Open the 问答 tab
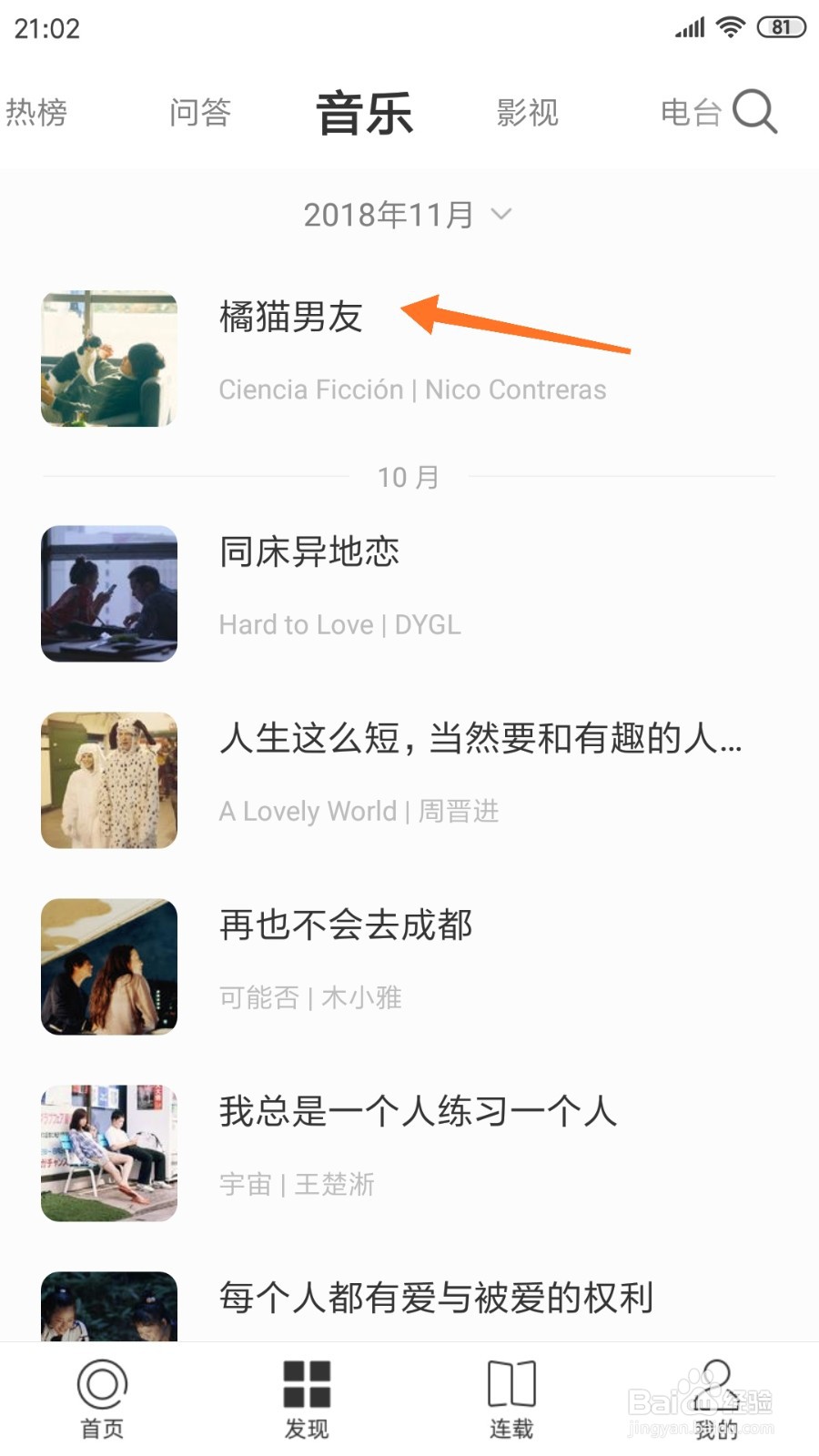This screenshot has height=1456, width=819. 200,111
